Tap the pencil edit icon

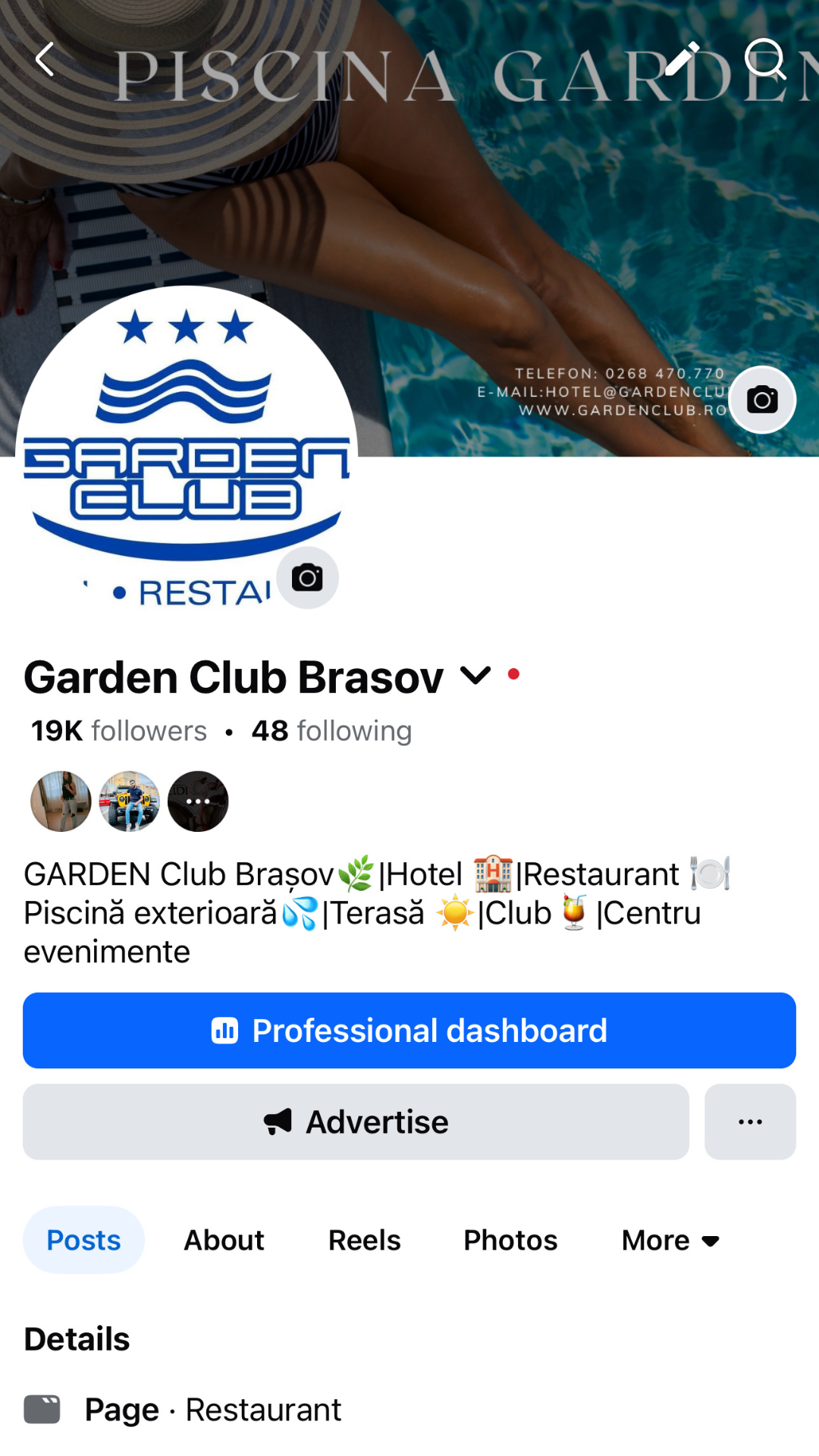[681, 59]
